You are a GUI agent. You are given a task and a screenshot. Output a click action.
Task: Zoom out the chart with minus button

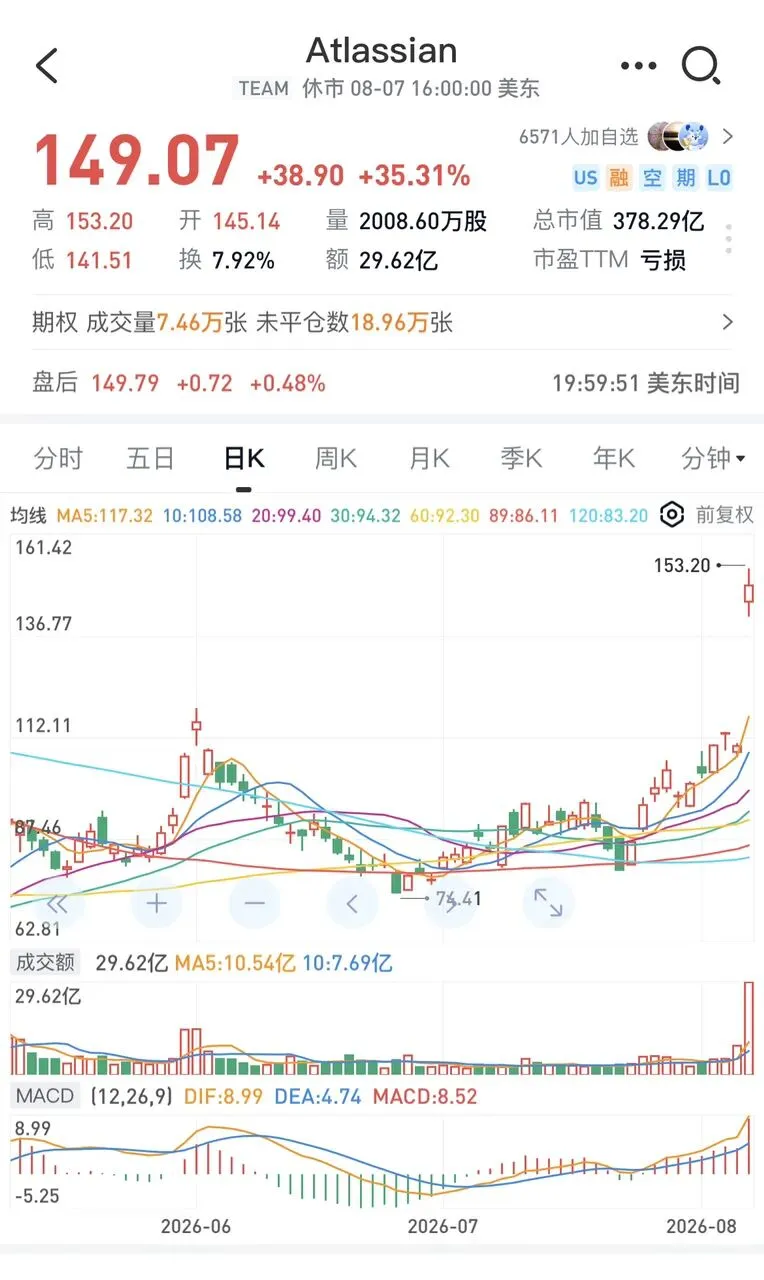pos(254,903)
